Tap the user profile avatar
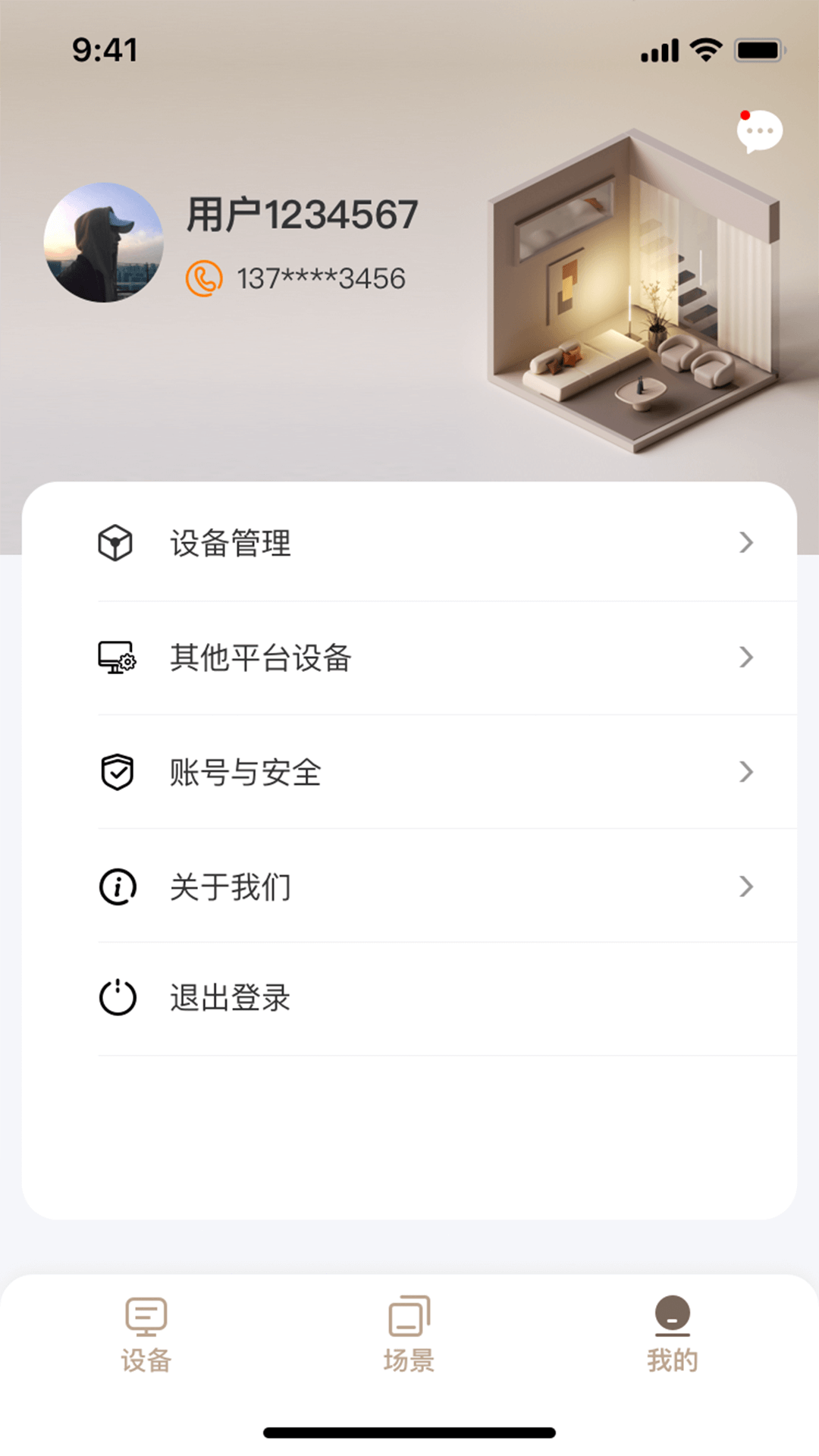 pyautogui.click(x=104, y=243)
